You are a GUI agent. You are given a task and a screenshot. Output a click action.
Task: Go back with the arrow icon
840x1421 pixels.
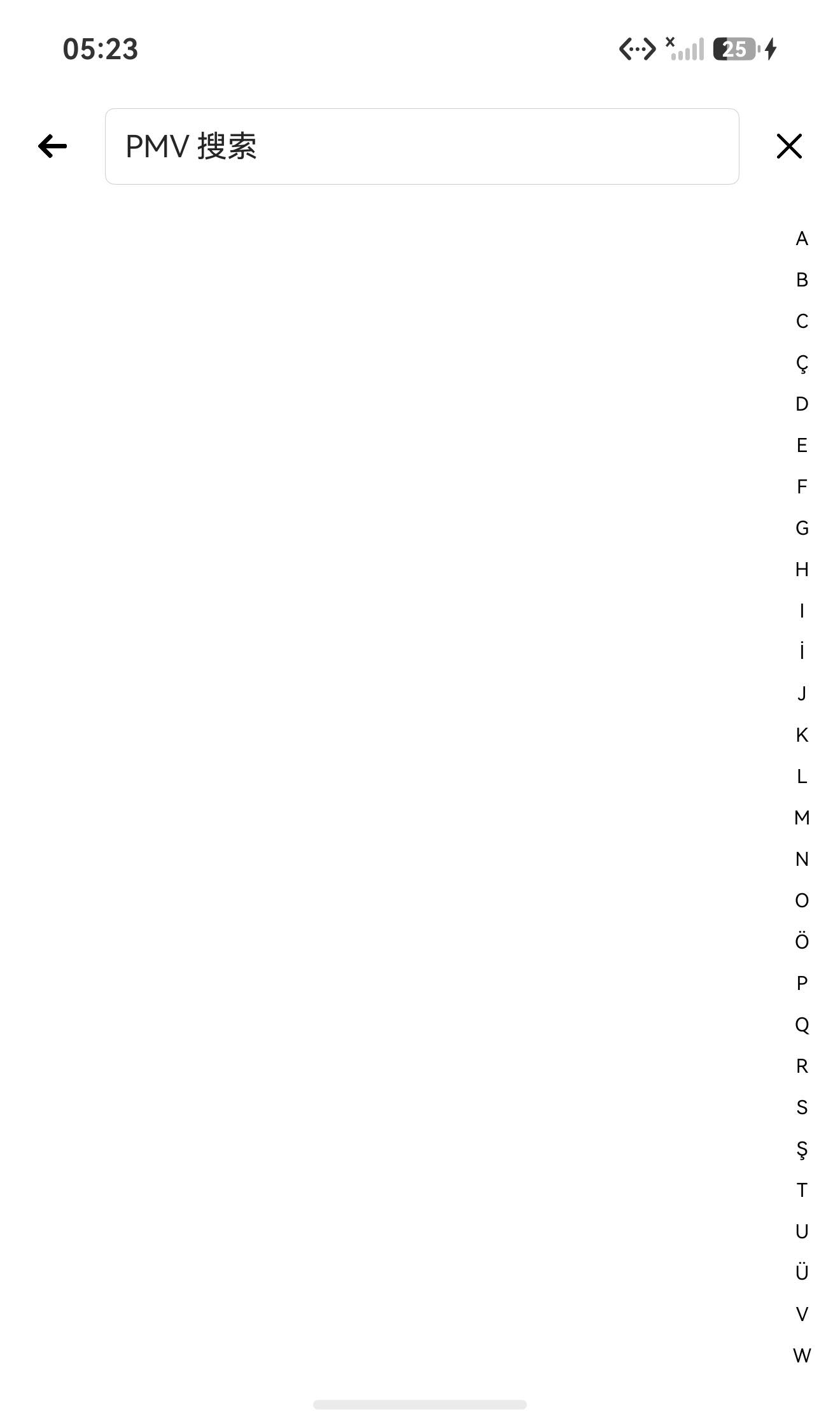pyautogui.click(x=52, y=146)
